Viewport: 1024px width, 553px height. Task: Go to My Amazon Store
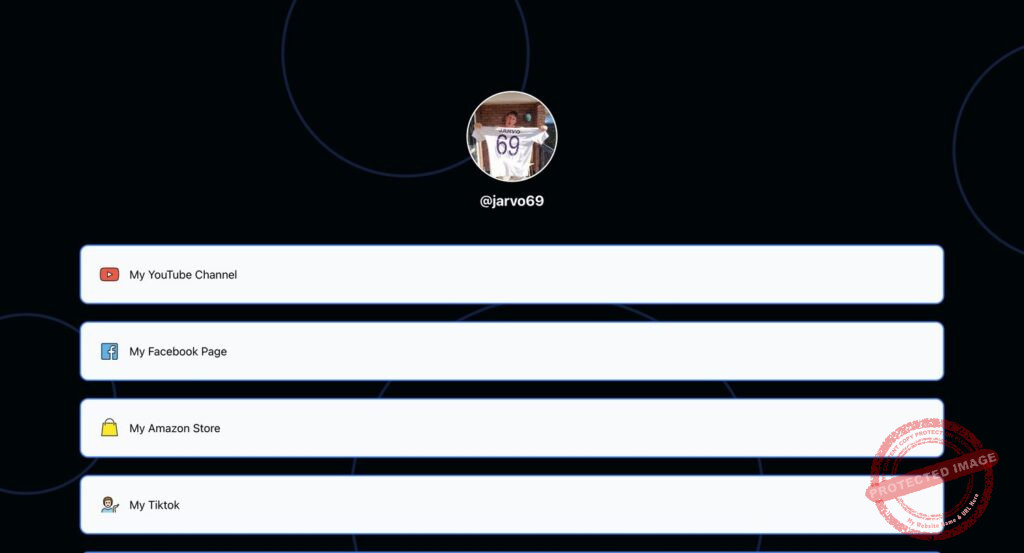click(x=511, y=428)
